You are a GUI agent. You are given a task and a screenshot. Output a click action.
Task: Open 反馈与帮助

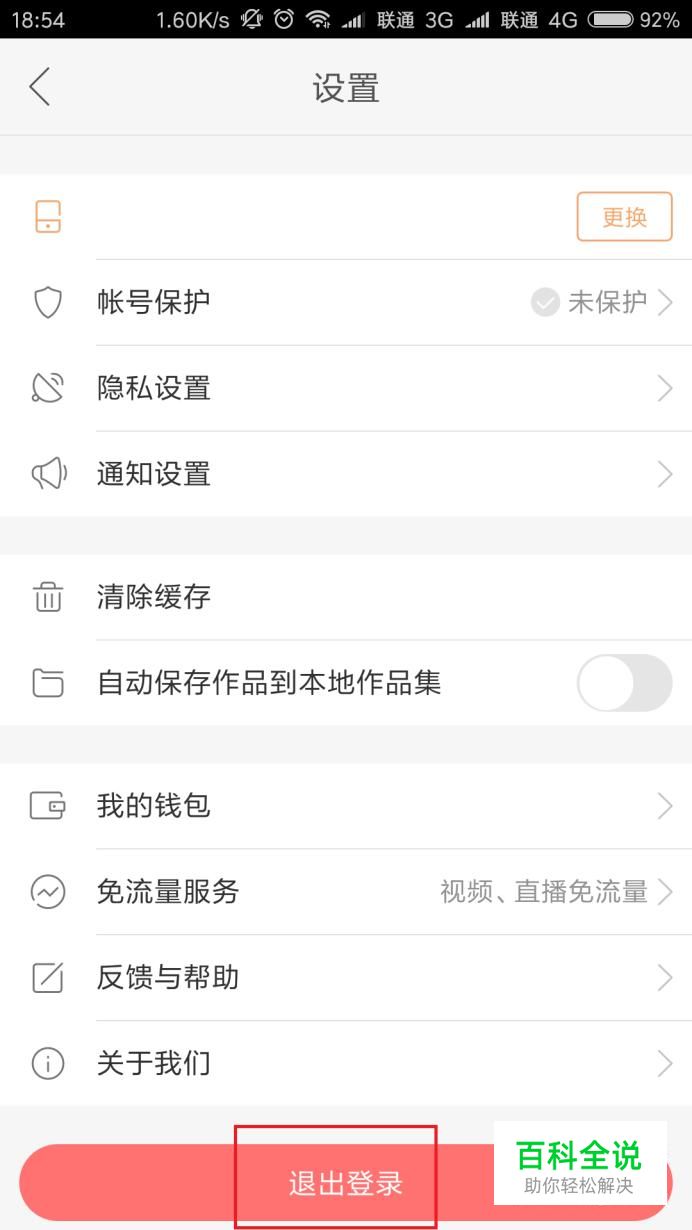click(346, 978)
